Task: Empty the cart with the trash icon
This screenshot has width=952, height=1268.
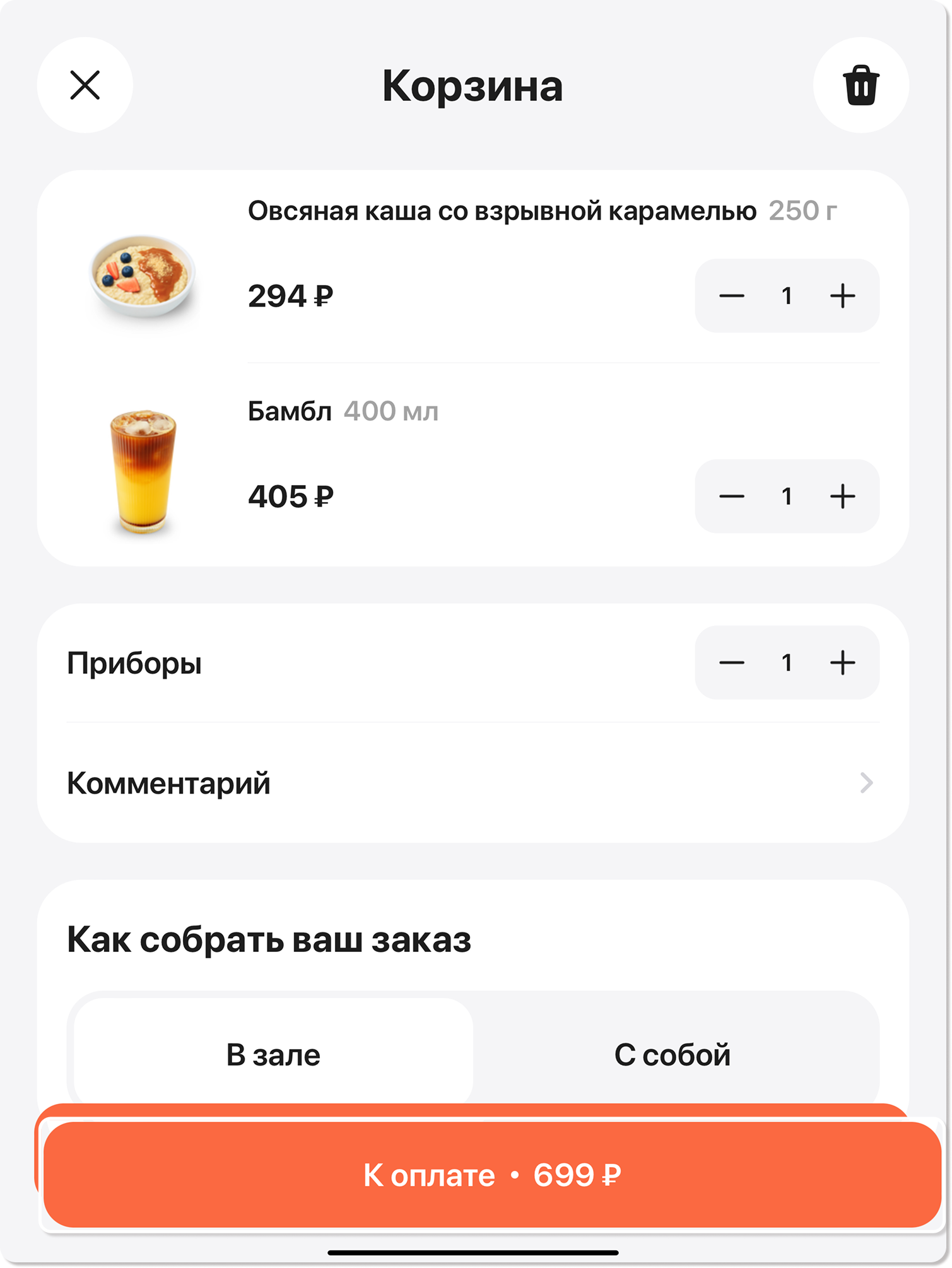Action: coord(861,85)
